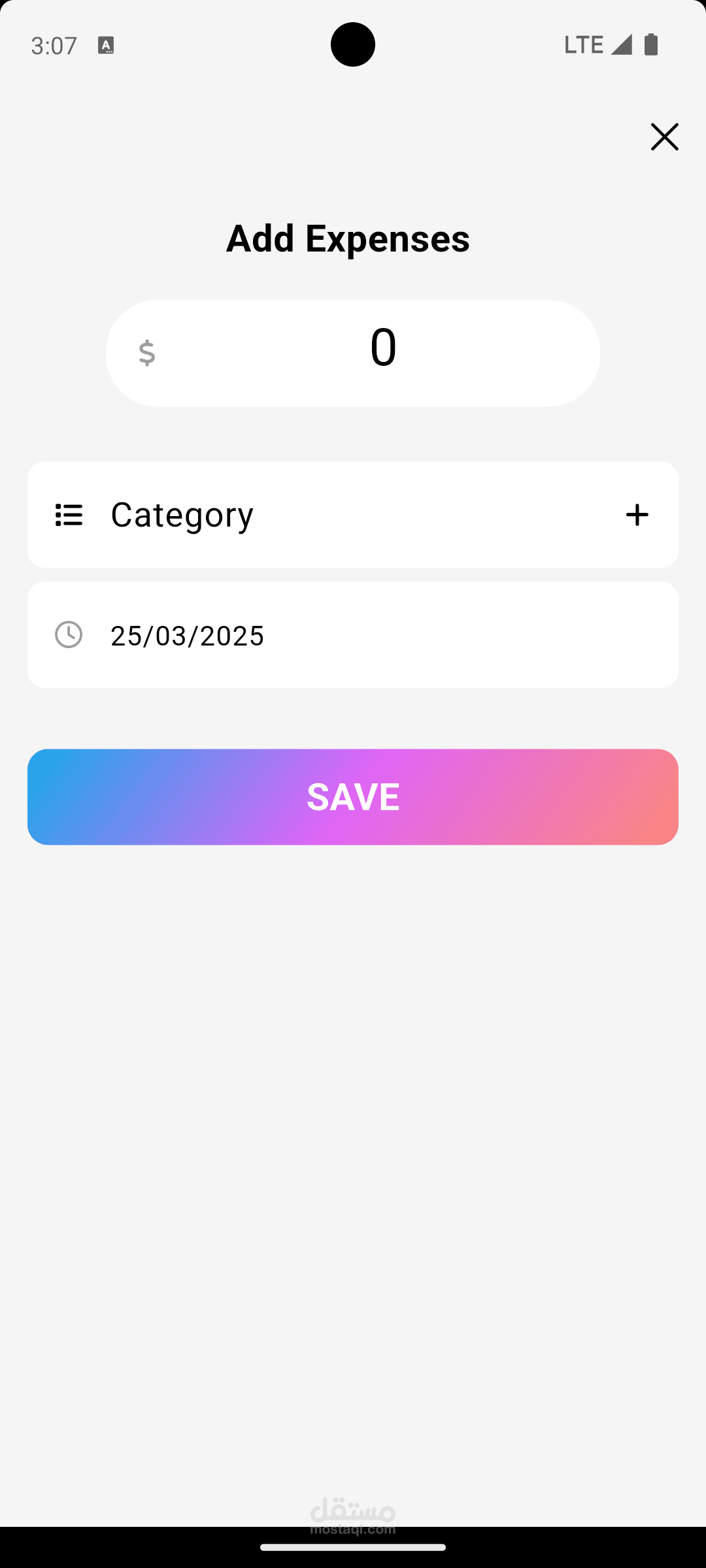Tap the clock time 3:07 in status bar
Screen dimensions: 706x1568
click(x=54, y=44)
